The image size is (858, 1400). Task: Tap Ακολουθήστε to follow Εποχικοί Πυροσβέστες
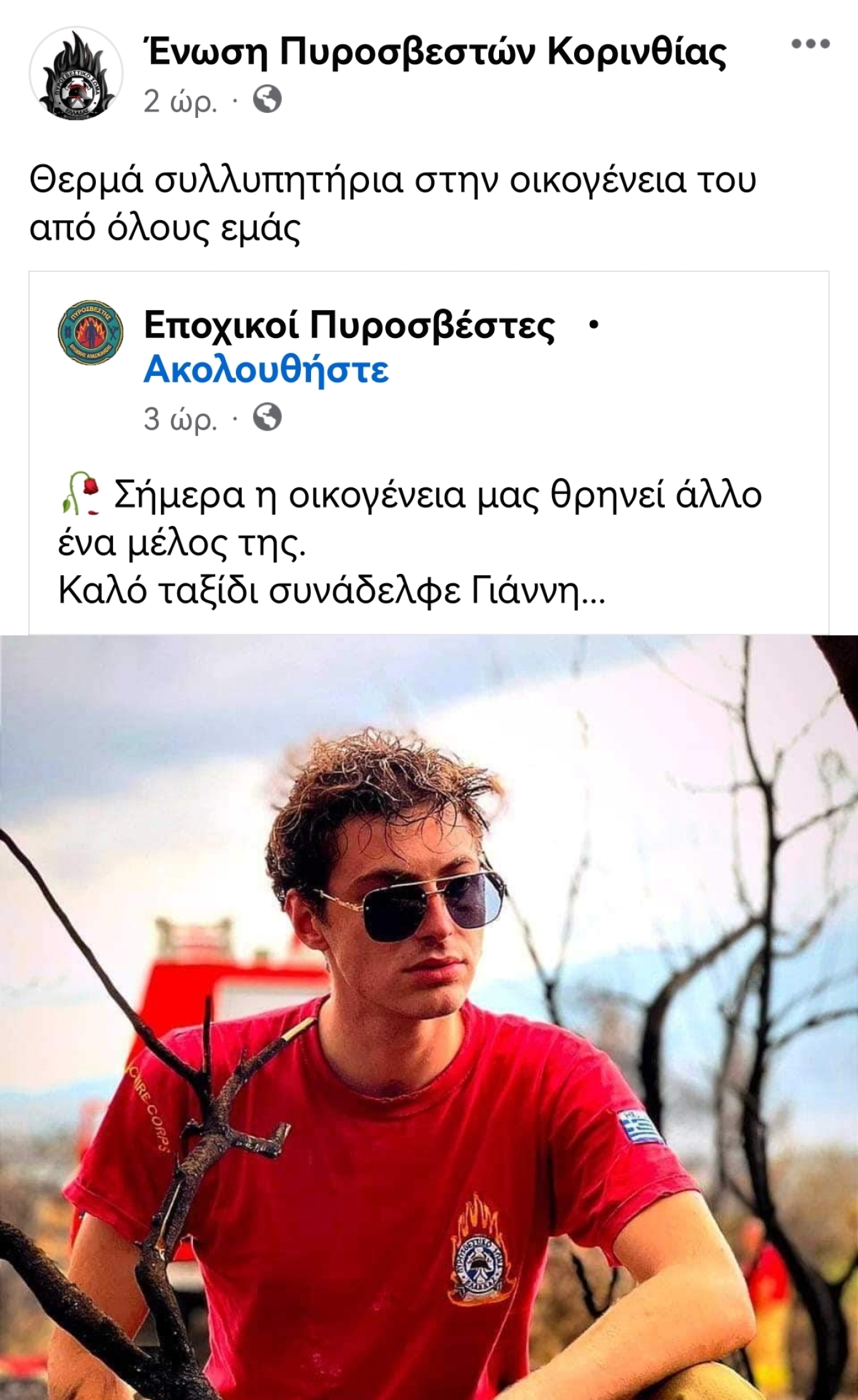(266, 370)
